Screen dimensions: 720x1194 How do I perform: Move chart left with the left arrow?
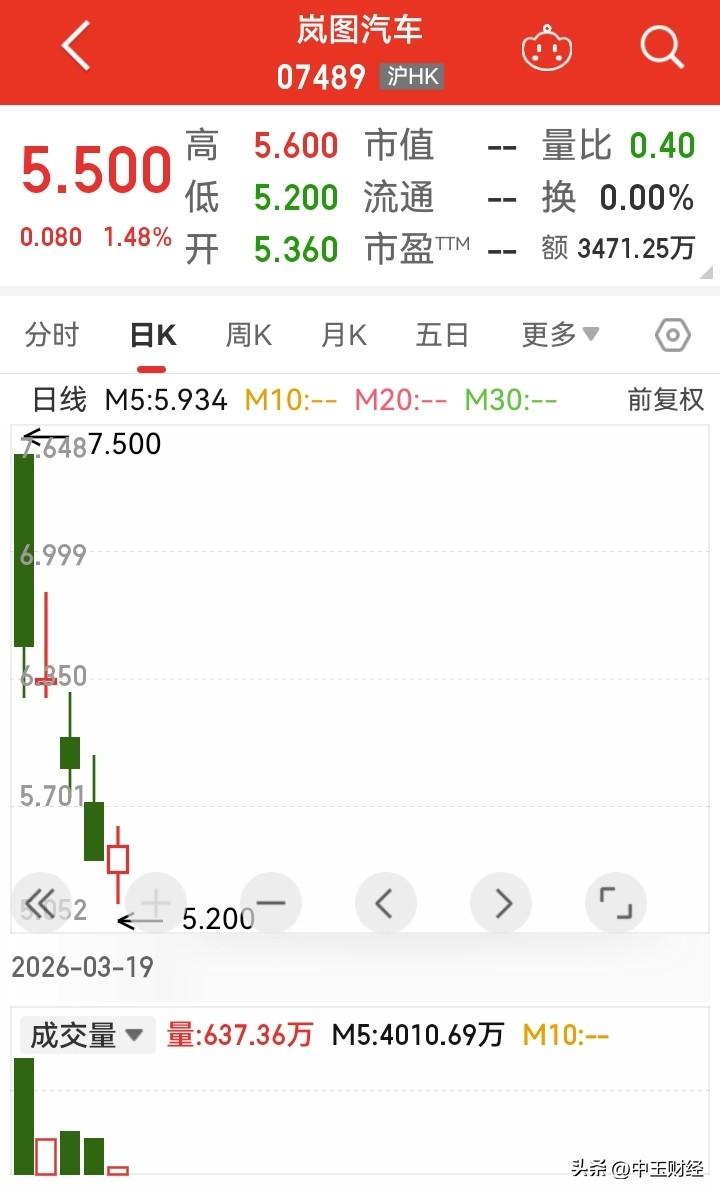(x=386, y=902)
